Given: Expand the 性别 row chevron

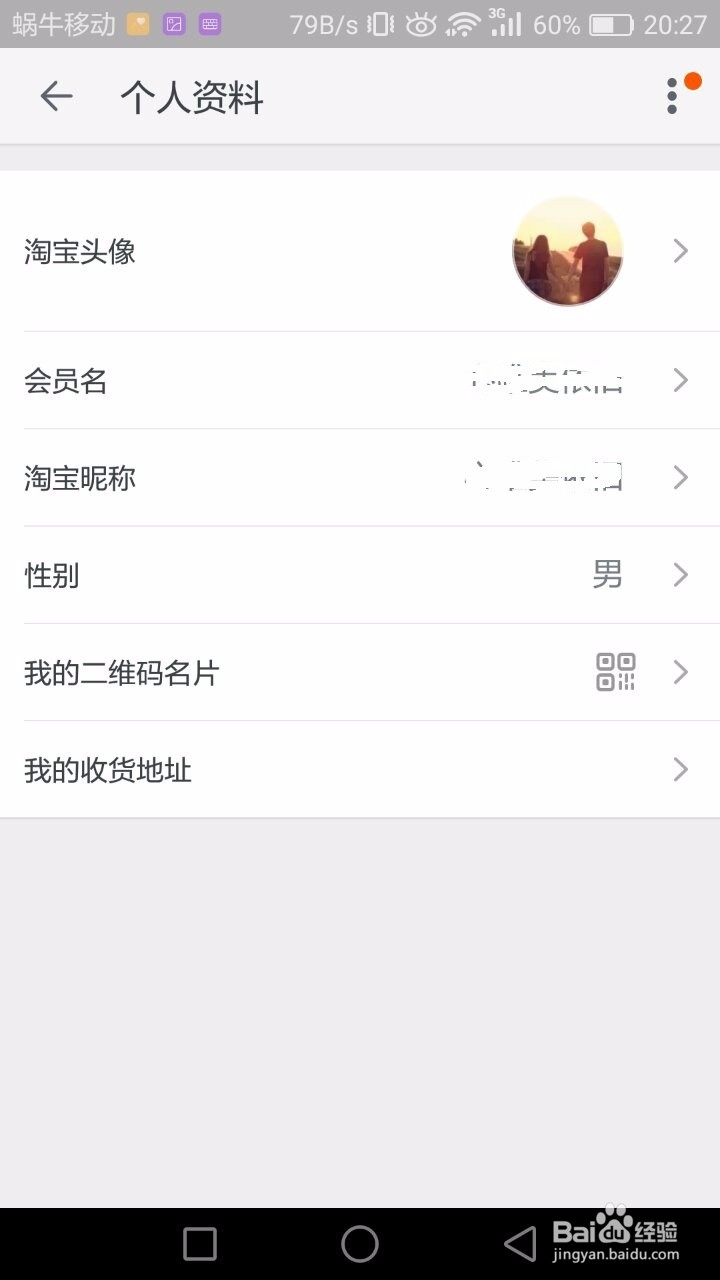Looking at the screenshot, I should pyautogui.click(x=681, y=575).
